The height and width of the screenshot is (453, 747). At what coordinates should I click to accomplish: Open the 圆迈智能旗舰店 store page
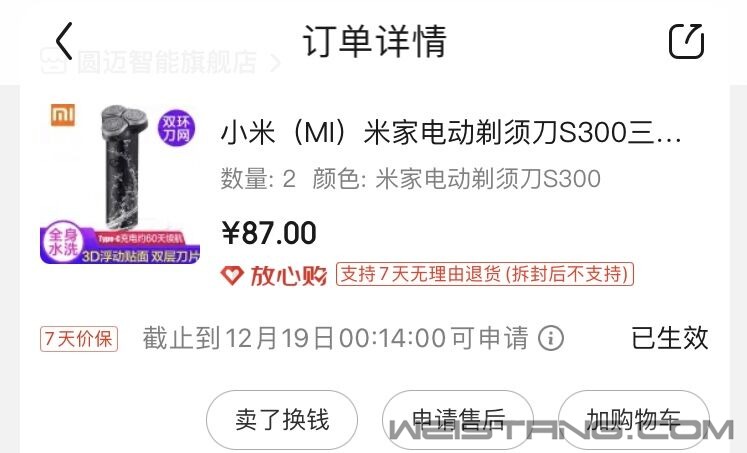click(x=166, y=63)
